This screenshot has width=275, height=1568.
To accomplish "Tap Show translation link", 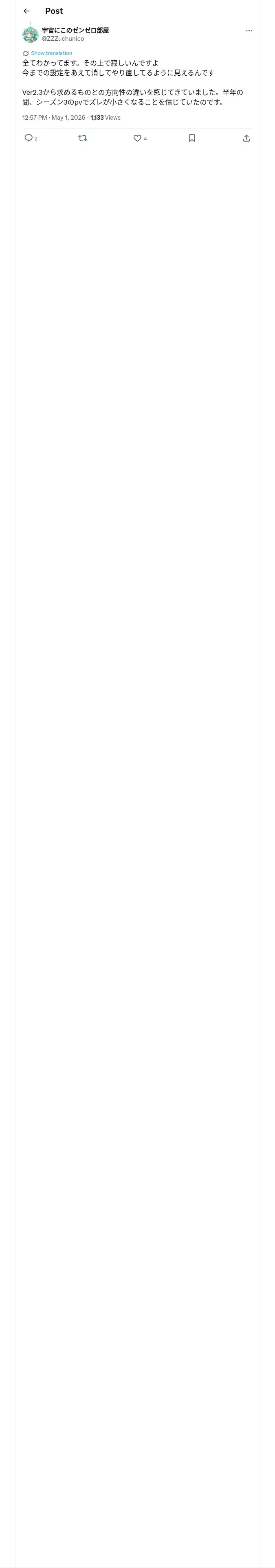I will [x=51, y=54].
